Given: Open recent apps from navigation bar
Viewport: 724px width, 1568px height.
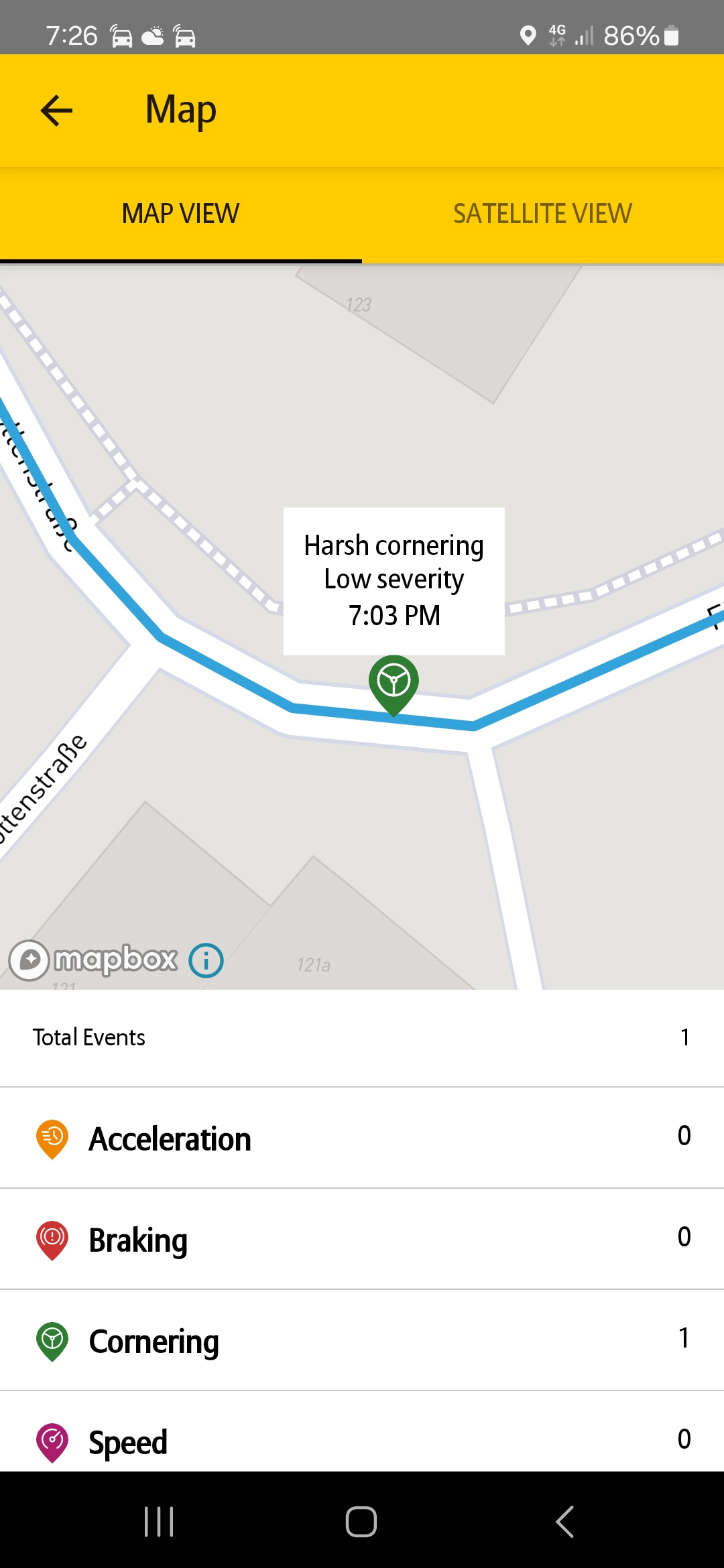Looking at the screenshot, I should [159, 1521].
